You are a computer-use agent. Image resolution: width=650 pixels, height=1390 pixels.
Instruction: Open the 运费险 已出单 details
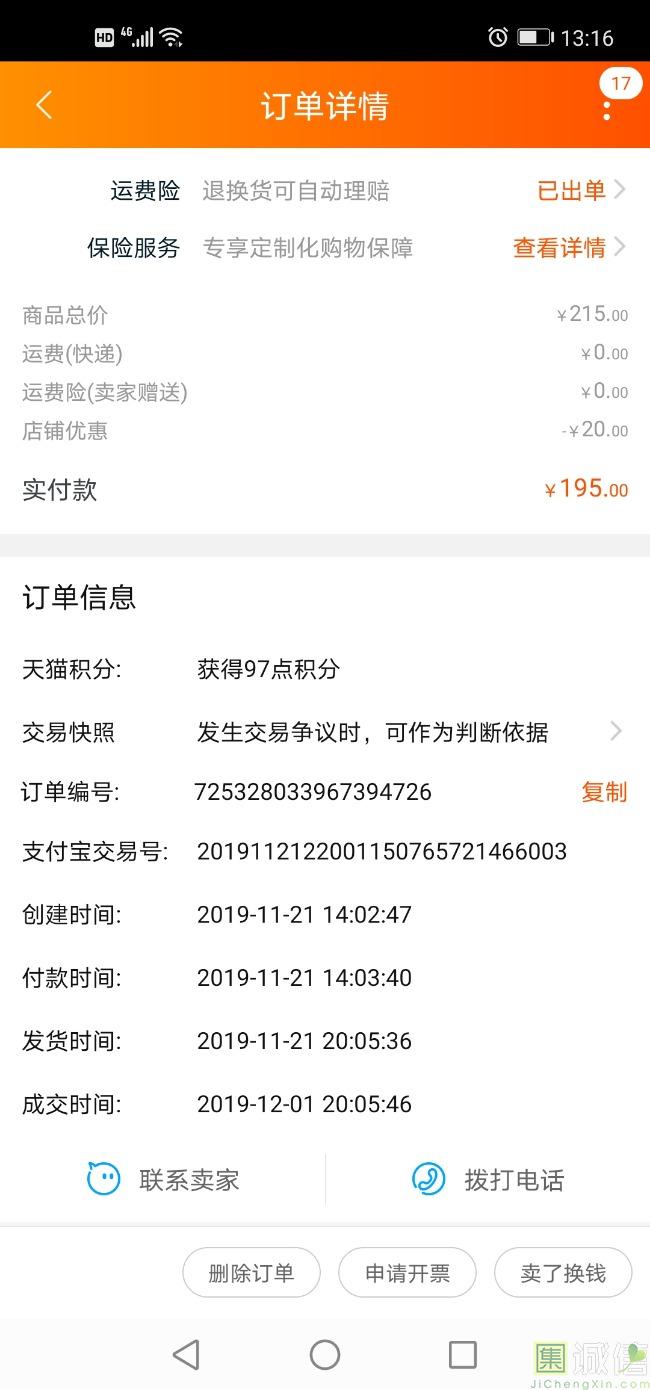pyautogui.click(x=580, y=190)
